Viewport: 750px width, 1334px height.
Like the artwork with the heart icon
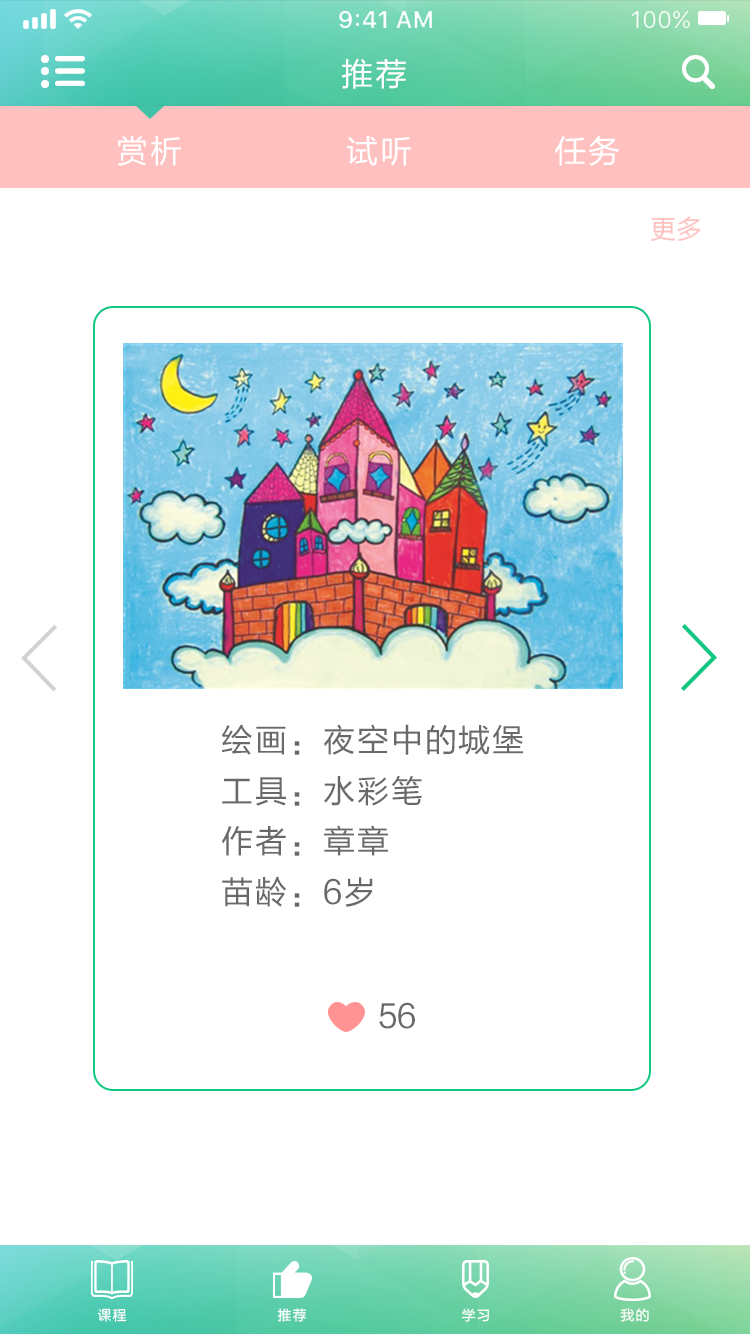[347, 1017]
